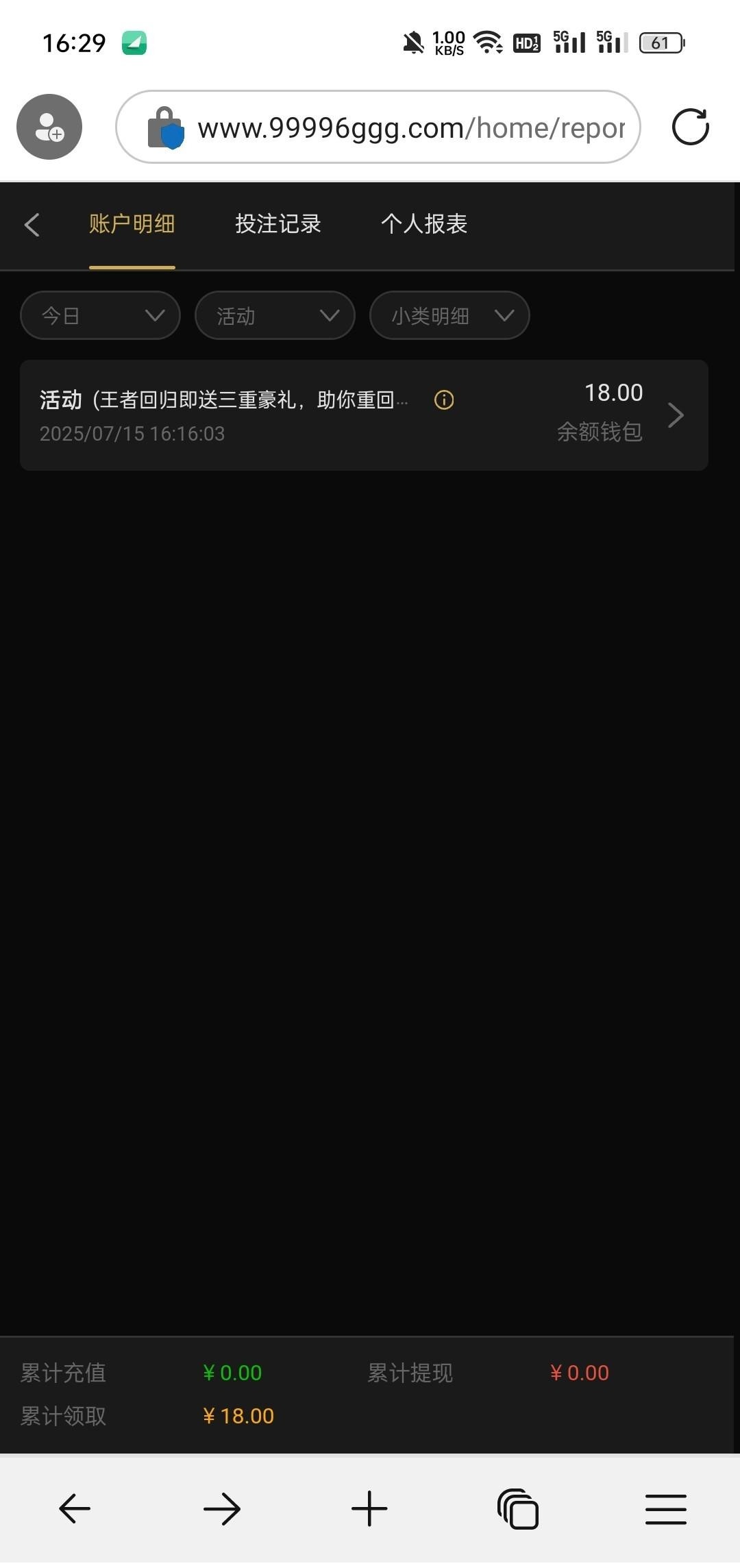Open the 今日 date filter dropdown
The width and height of the screenshot is (740, 1568).
pos(100,315)
